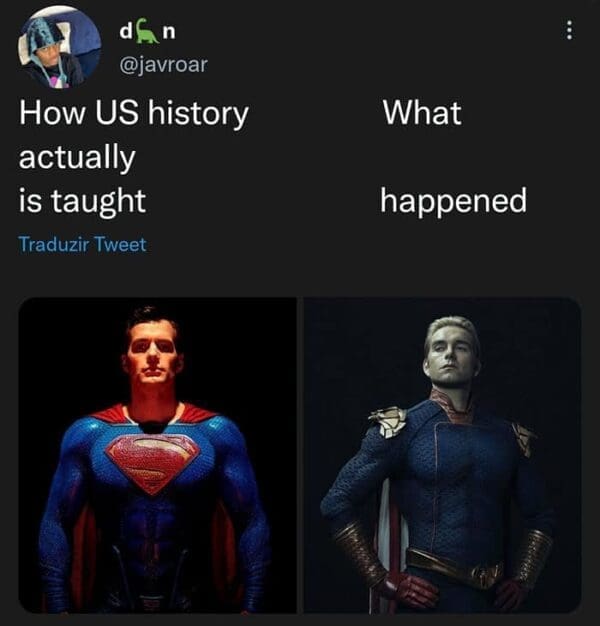600x626 pixels.
Task: Tap the Traduzir Tweet link
Action: pyautogui.click(x=82, y=244)
